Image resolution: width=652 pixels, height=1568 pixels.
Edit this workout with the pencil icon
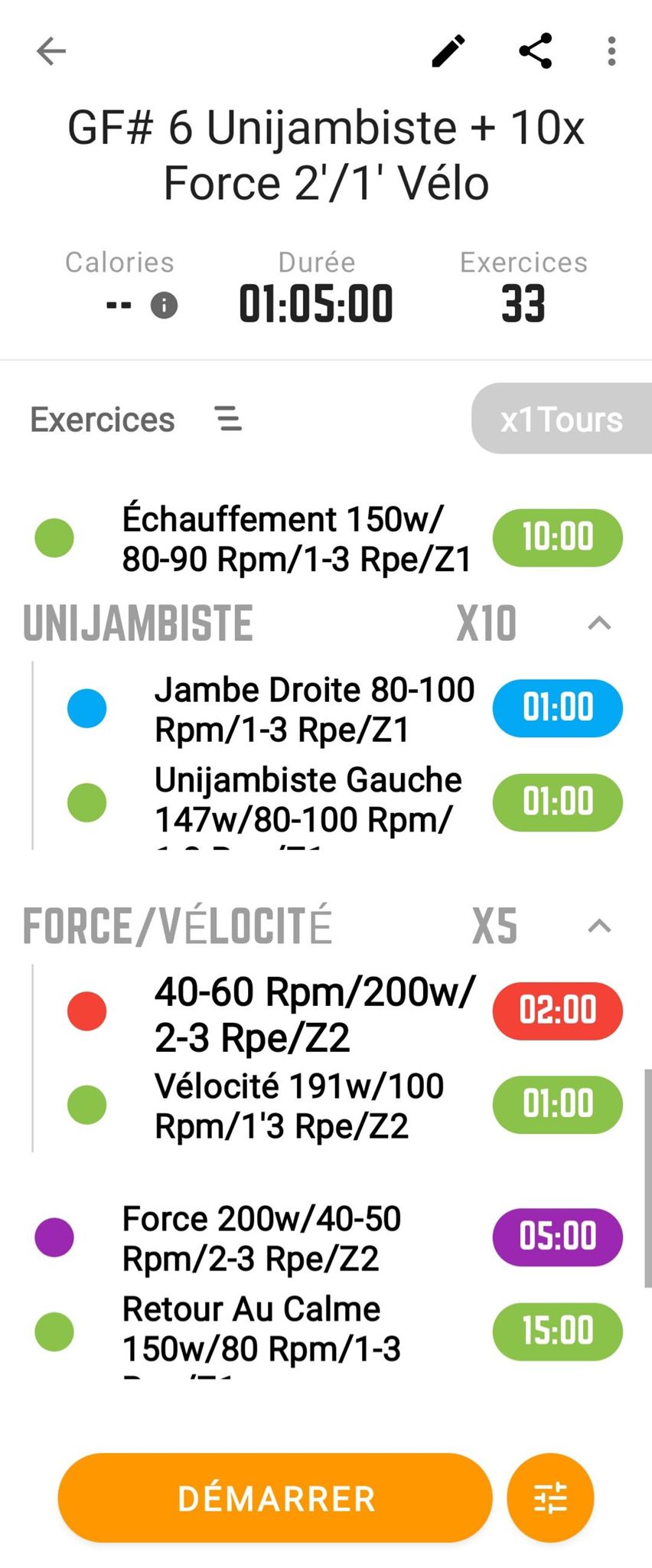coord(448,51)
